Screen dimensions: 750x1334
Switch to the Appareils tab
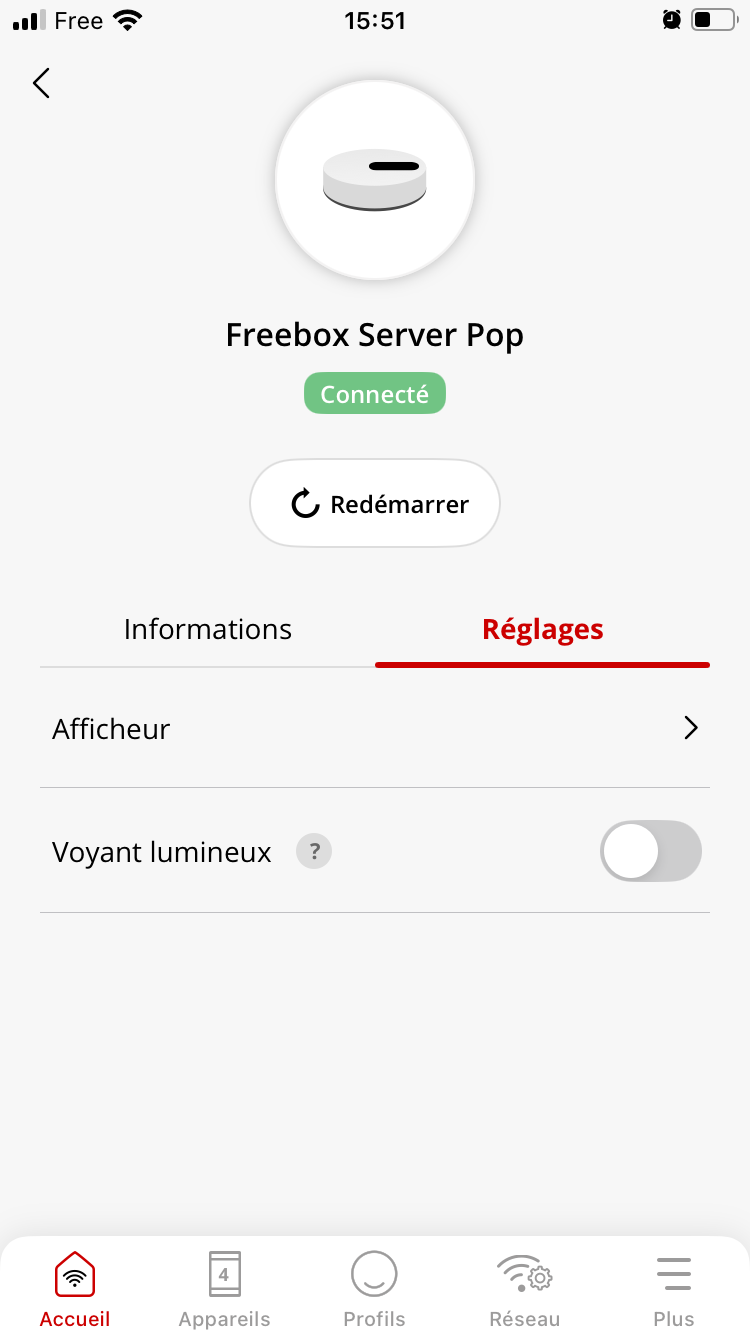point(224,1288)
